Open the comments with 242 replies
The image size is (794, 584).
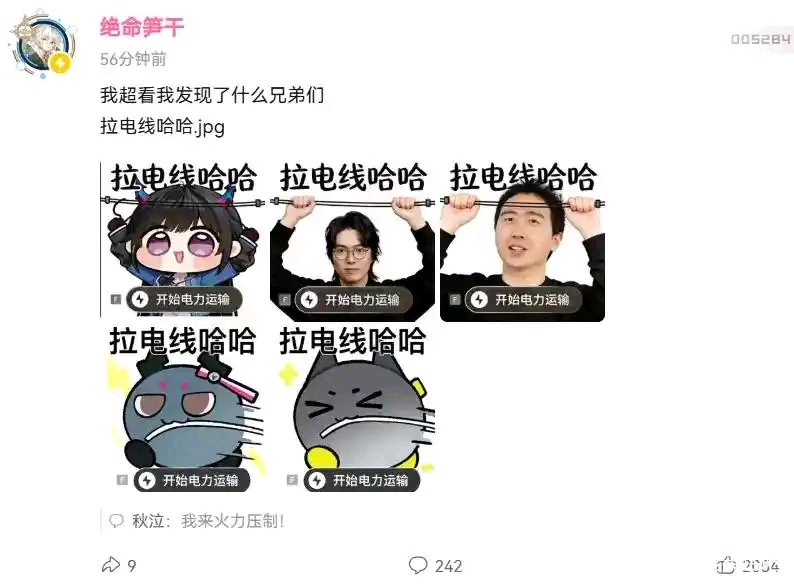(x=435, y=565)
